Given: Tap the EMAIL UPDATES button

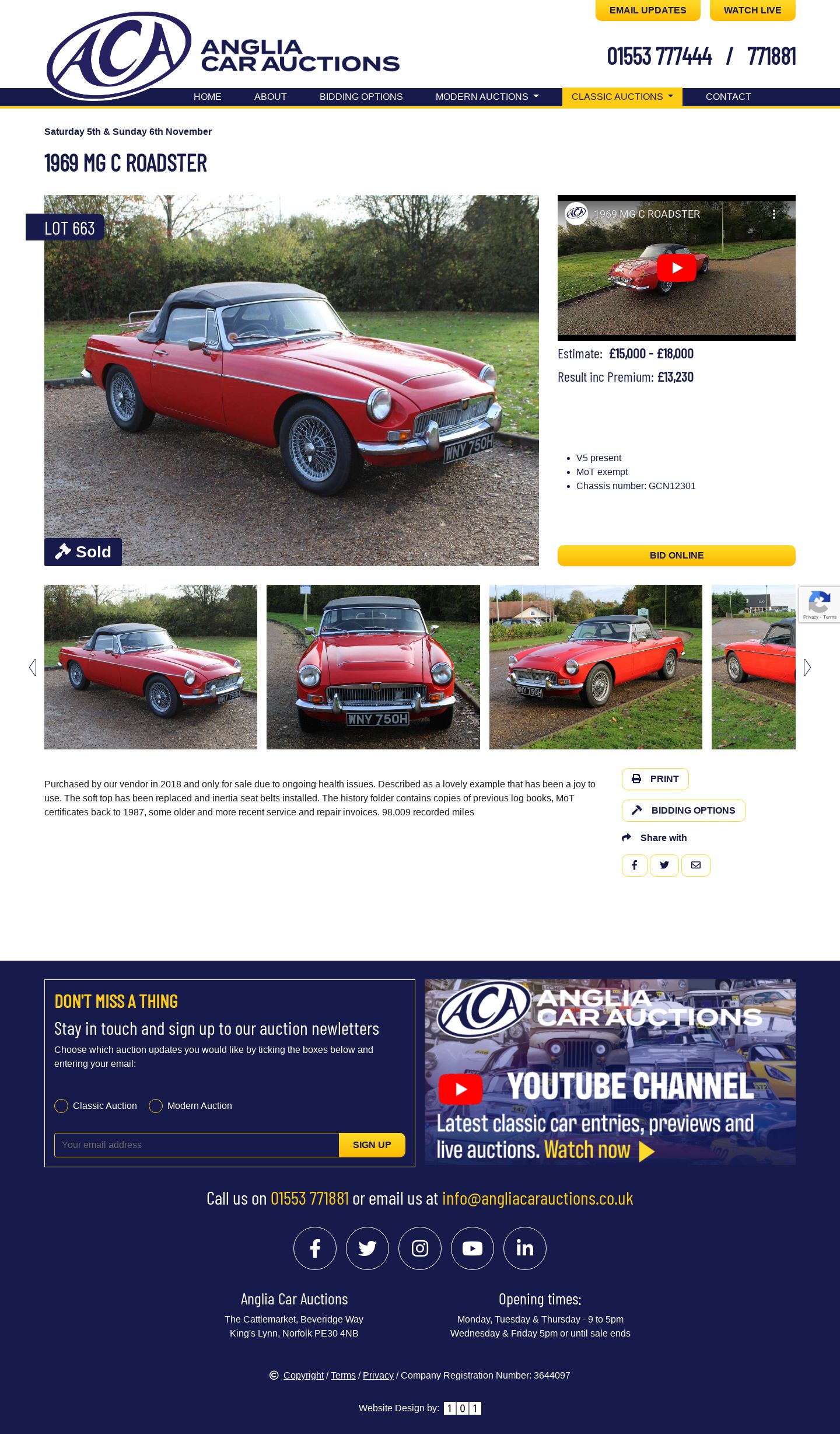Looking at the screenshot, I should [647, 10].
